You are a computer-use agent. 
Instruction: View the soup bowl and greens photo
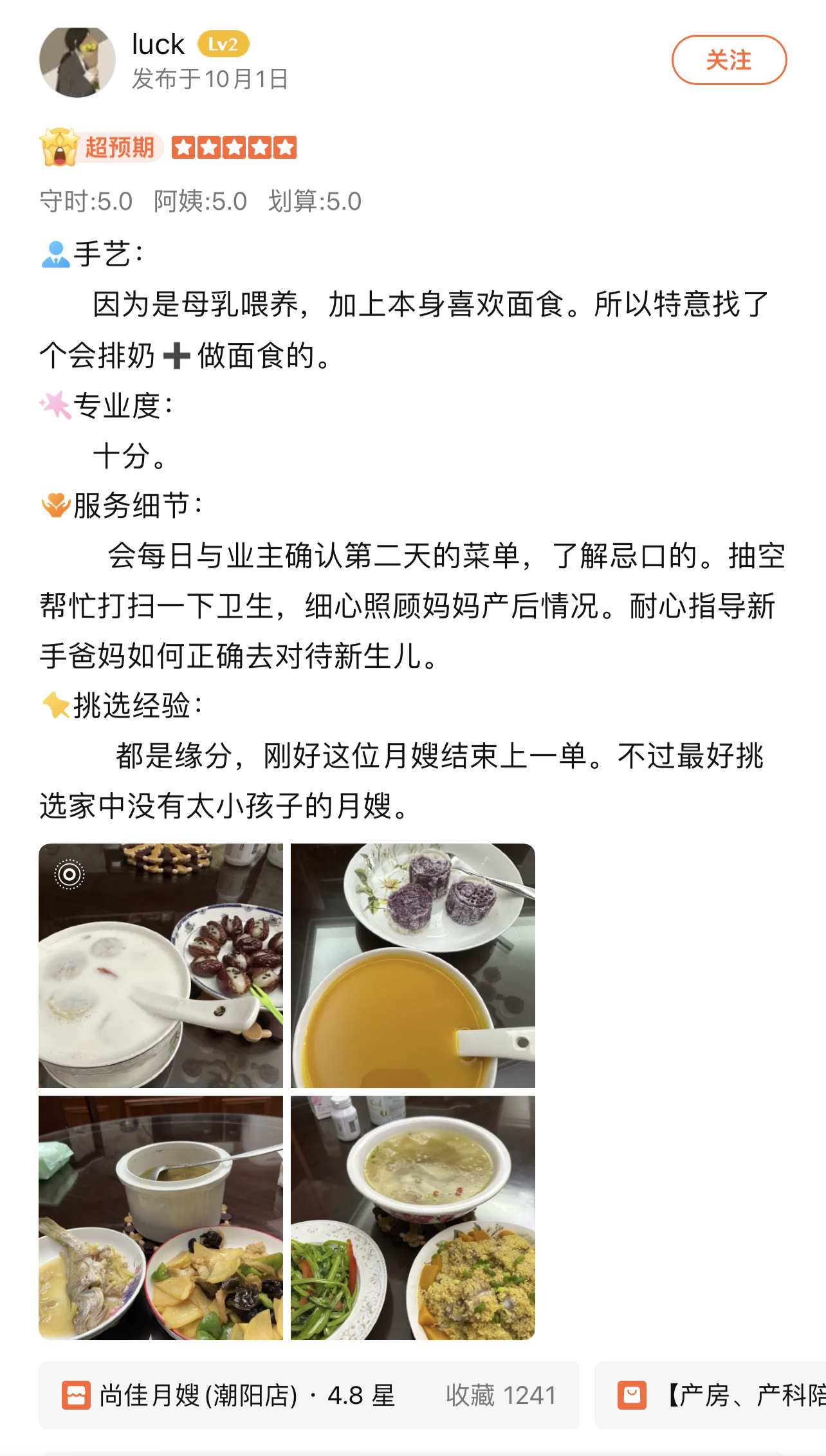pyautogui.click(x=413, y=1217)
